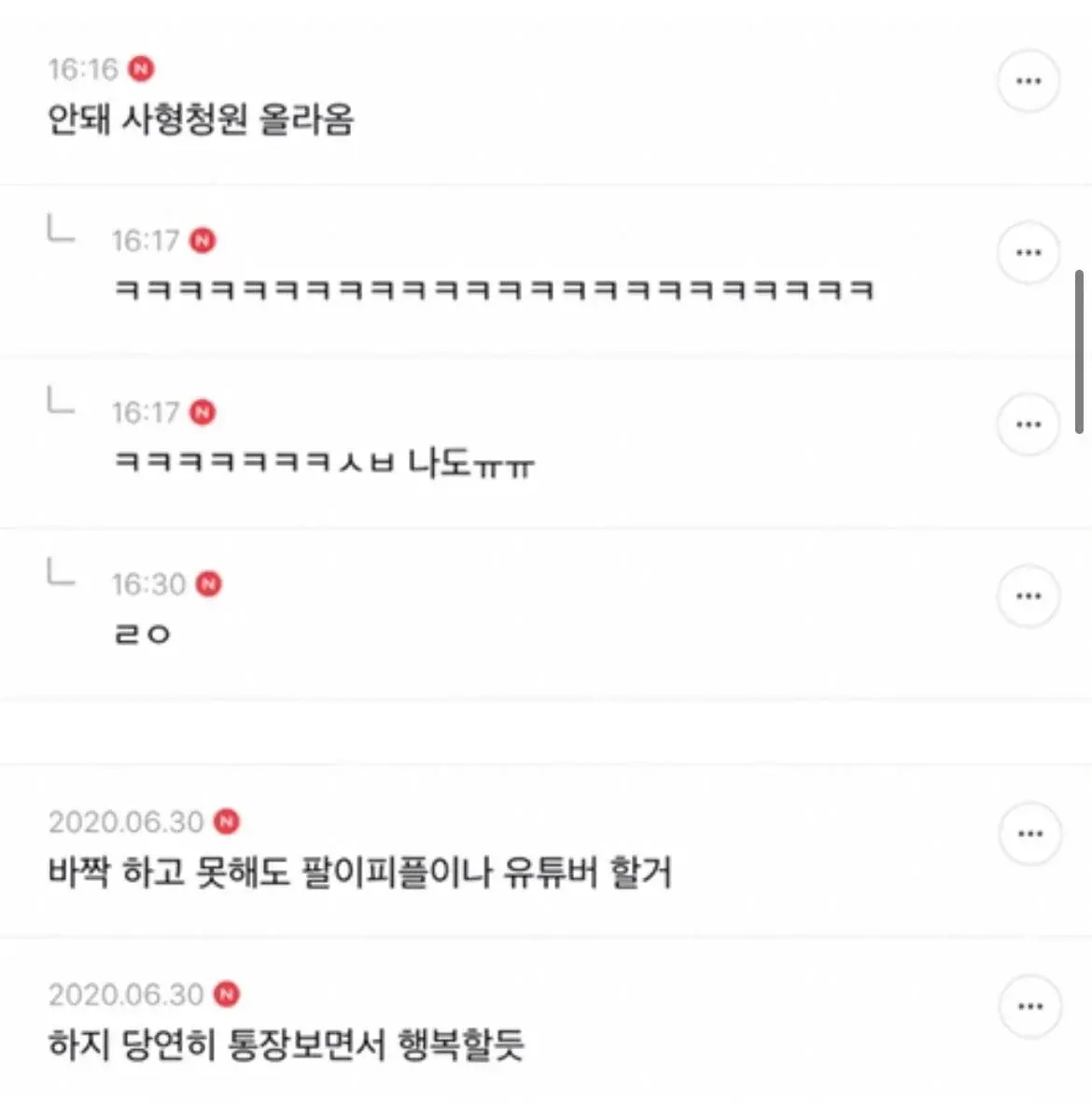Screen dimensions: 1092x1106
Task: Click the three-dot menu next to the 16:30 reply
Action: [1029, 595]
